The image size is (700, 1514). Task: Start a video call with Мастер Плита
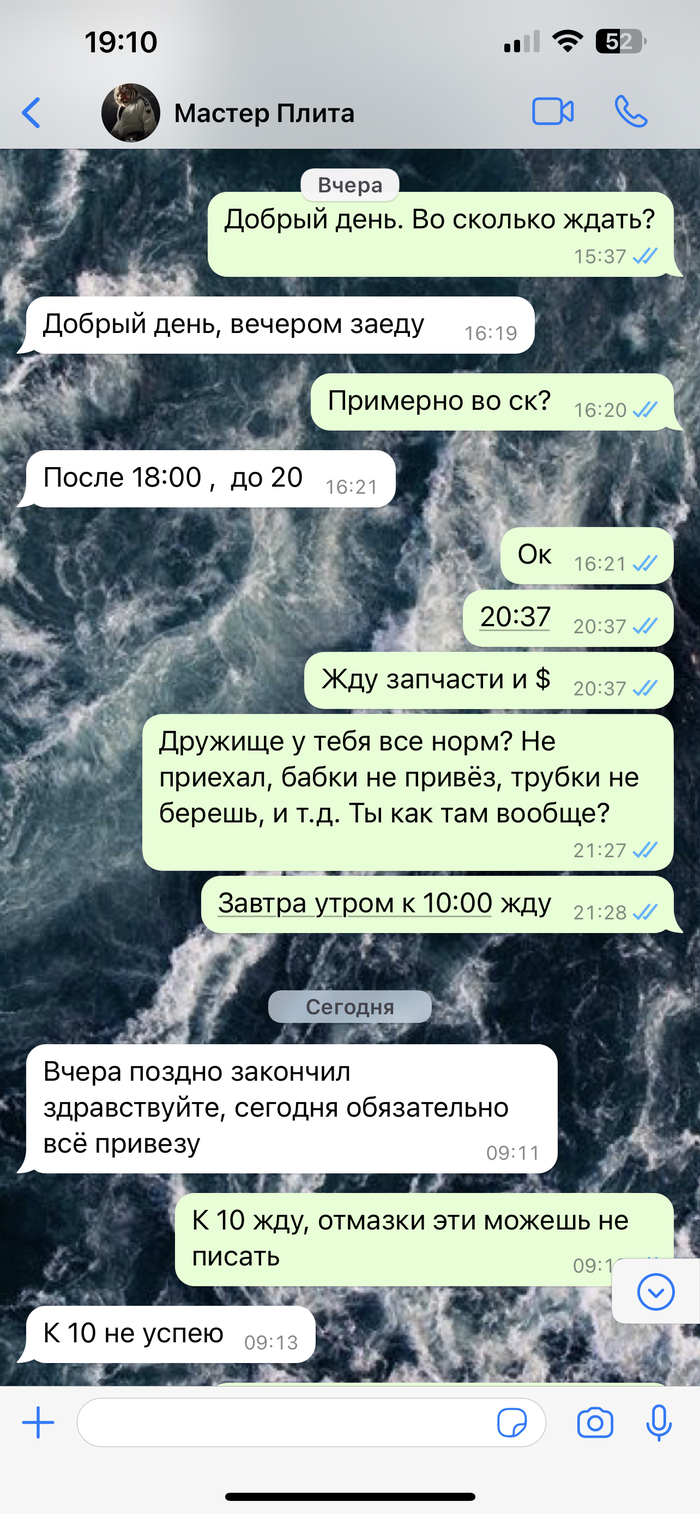tap(552, 112)
